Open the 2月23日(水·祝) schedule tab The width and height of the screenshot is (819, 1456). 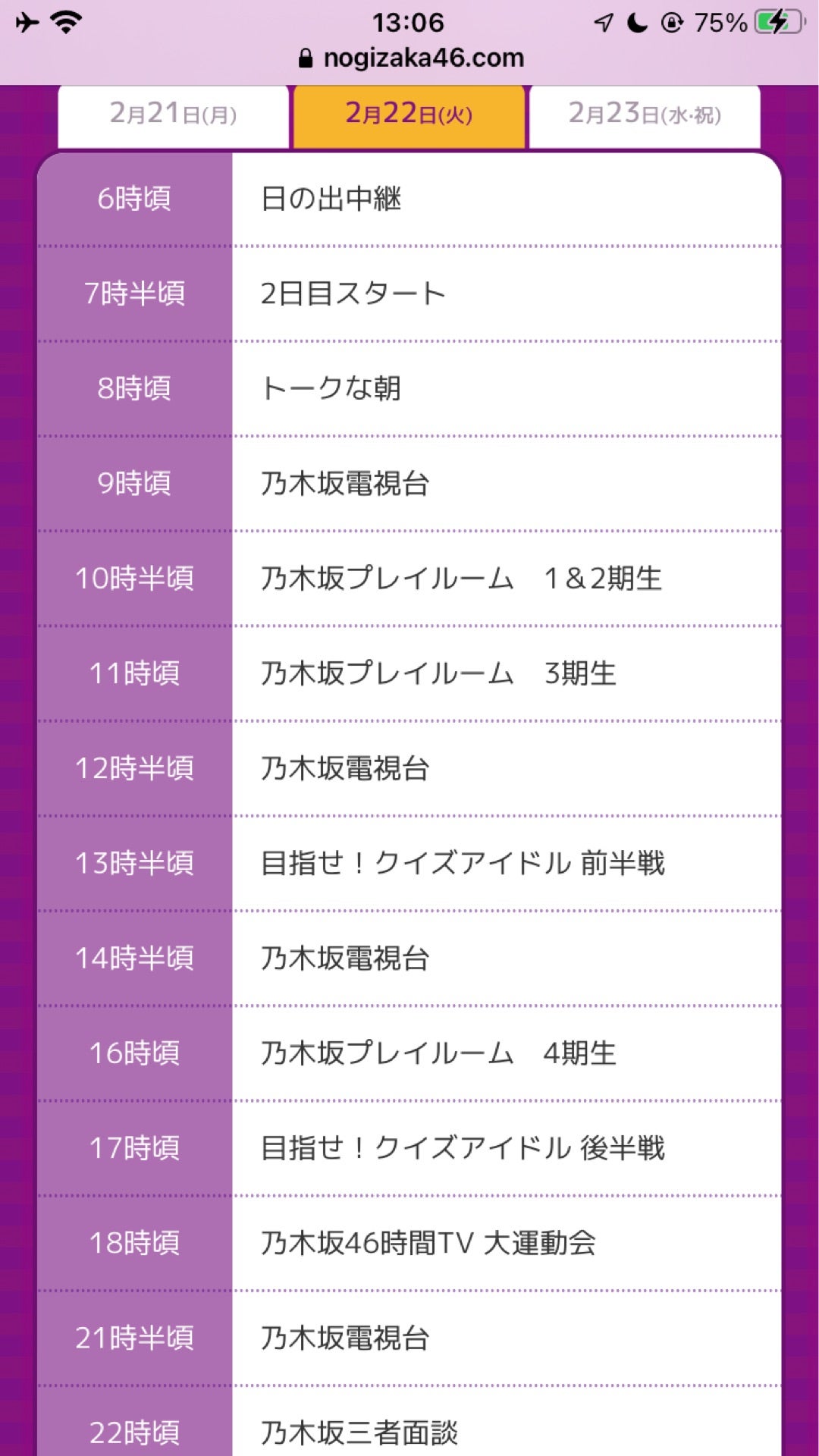tap(645, 115)
